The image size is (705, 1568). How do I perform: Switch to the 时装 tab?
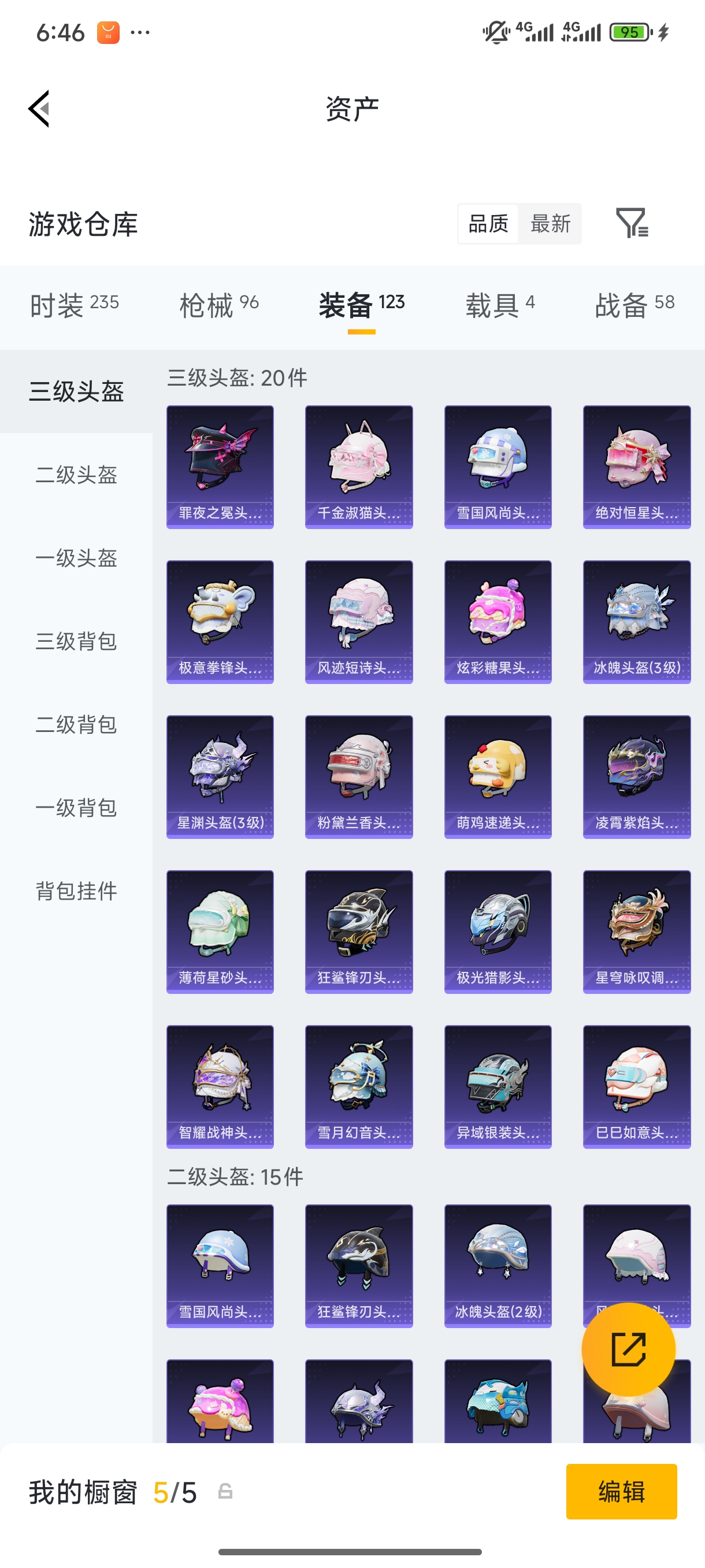(74, 304)
